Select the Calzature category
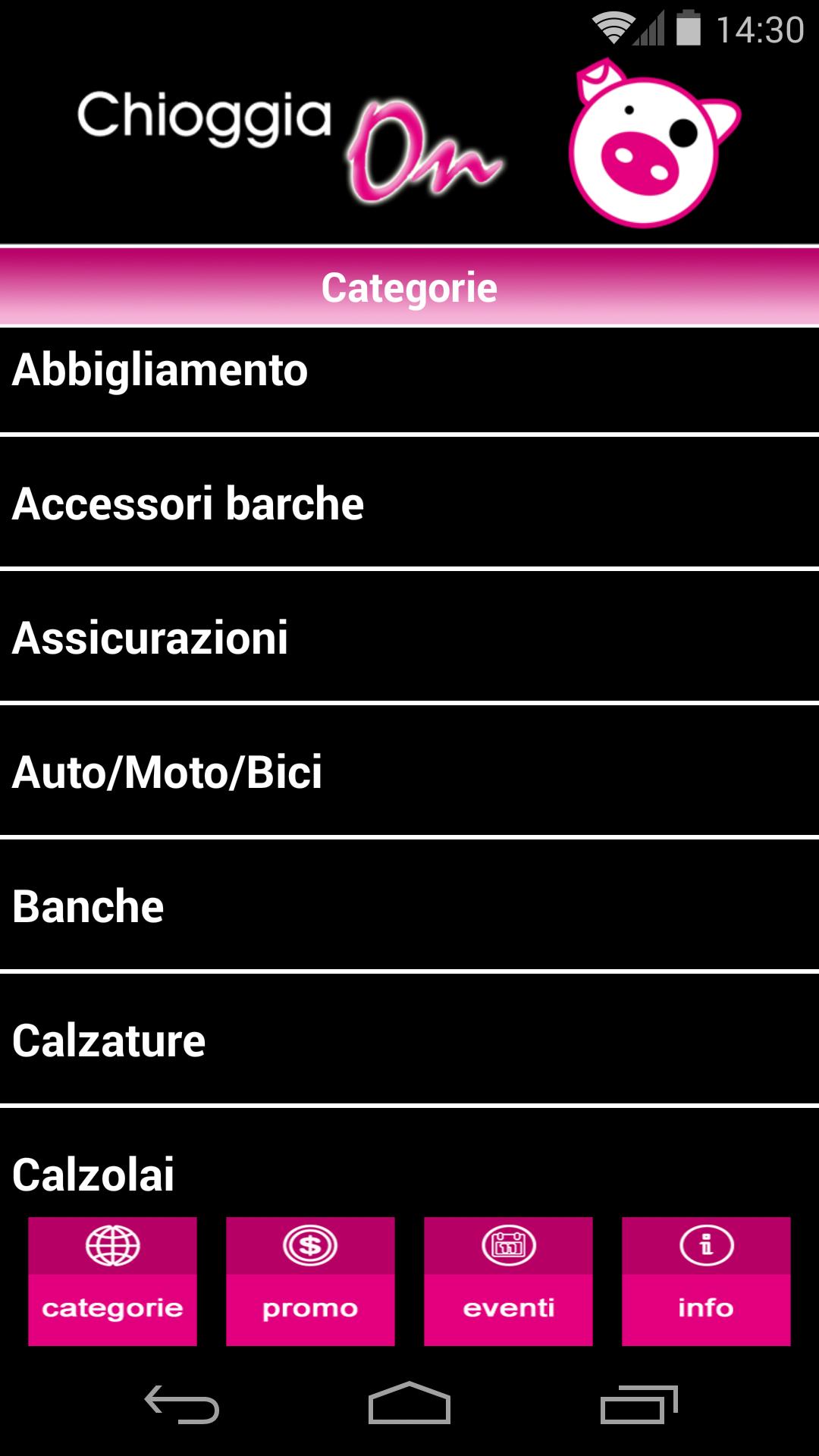 [x=409, y=1041]
